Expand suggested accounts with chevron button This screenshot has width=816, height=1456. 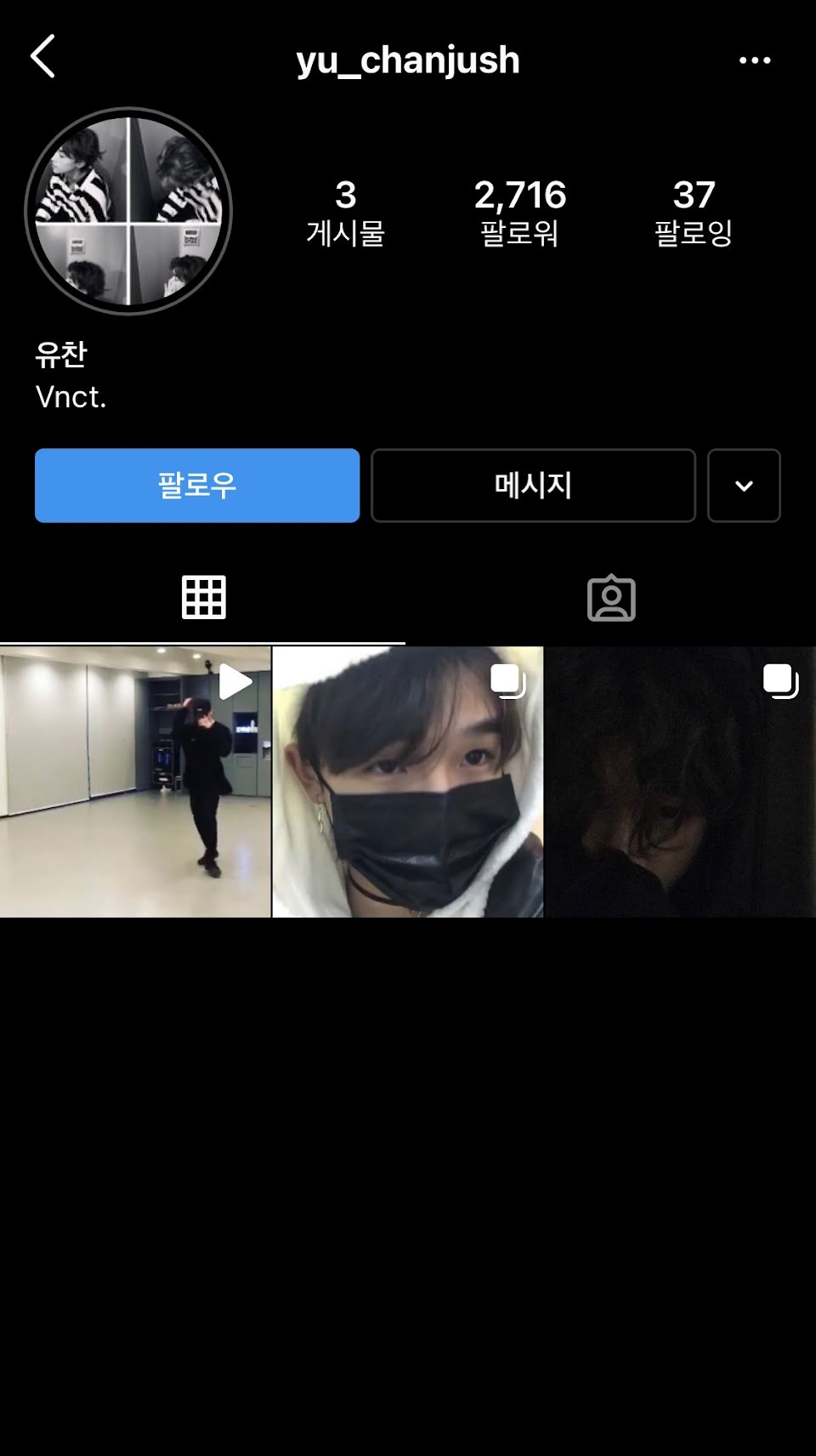(744, 486)
